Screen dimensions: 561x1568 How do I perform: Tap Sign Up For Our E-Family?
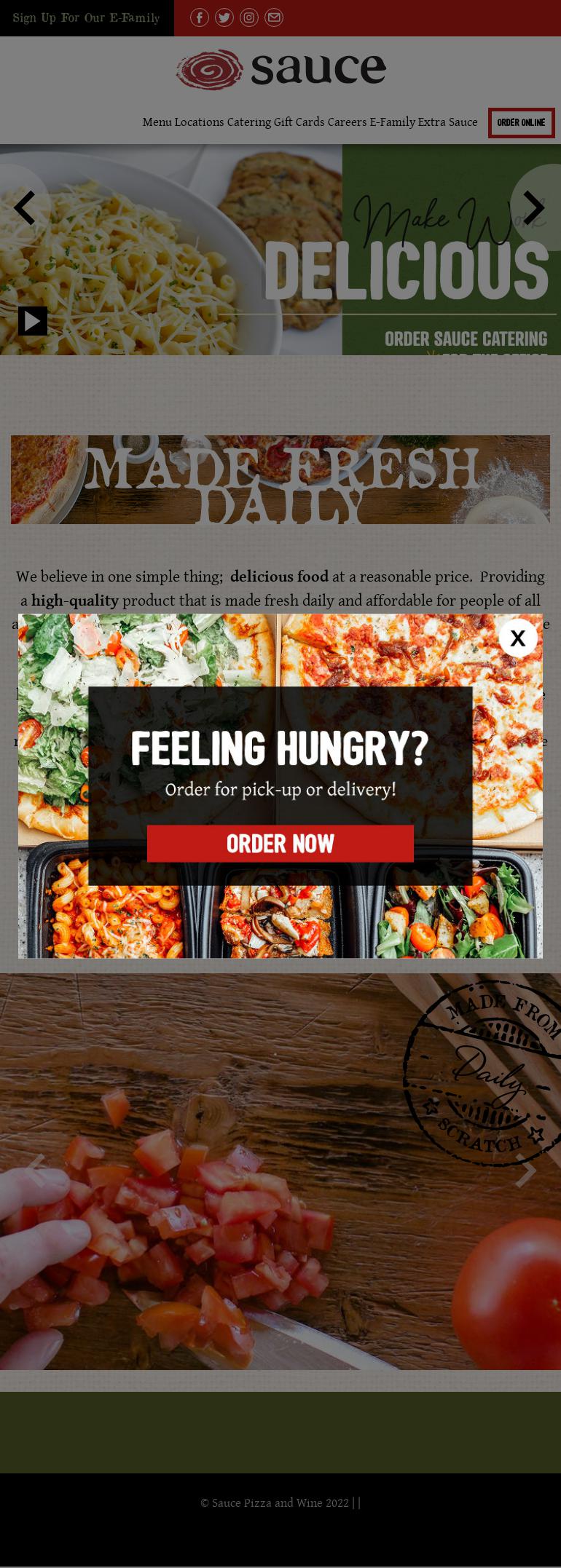[x=86, y=18]
